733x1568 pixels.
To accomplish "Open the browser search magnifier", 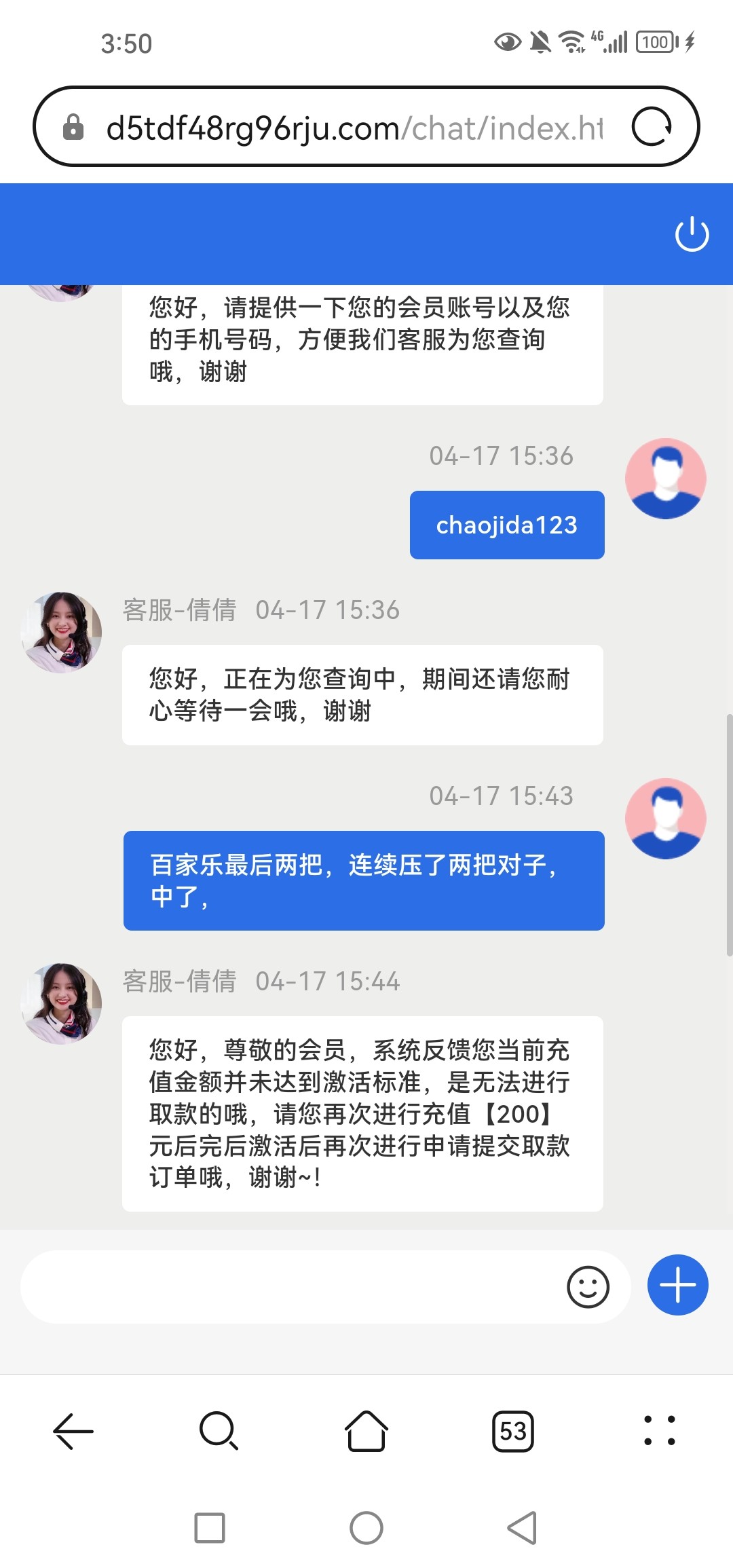I will 219,1431.
